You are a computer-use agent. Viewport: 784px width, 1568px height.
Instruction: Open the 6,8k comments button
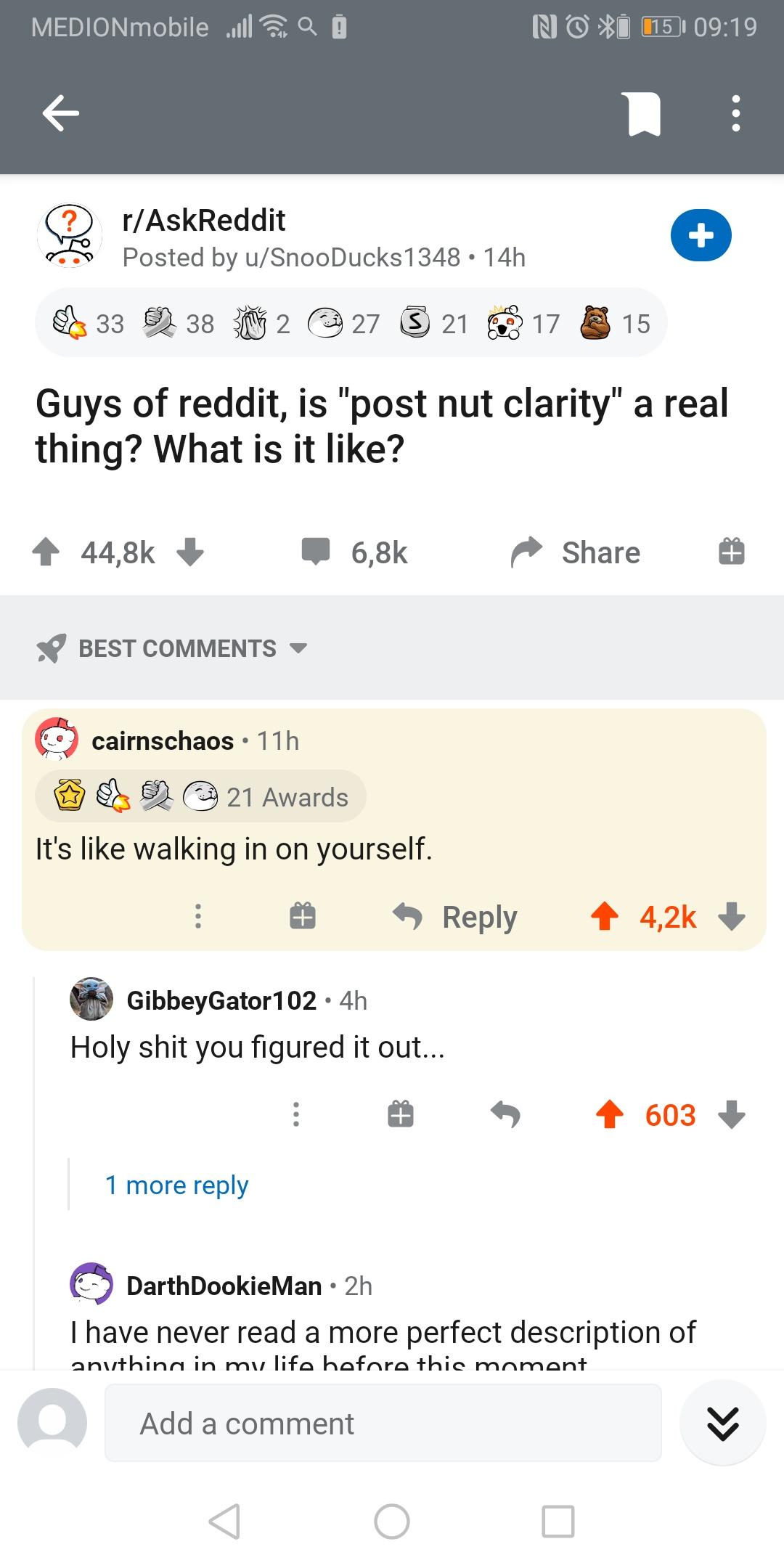click(x=356, y=552)
